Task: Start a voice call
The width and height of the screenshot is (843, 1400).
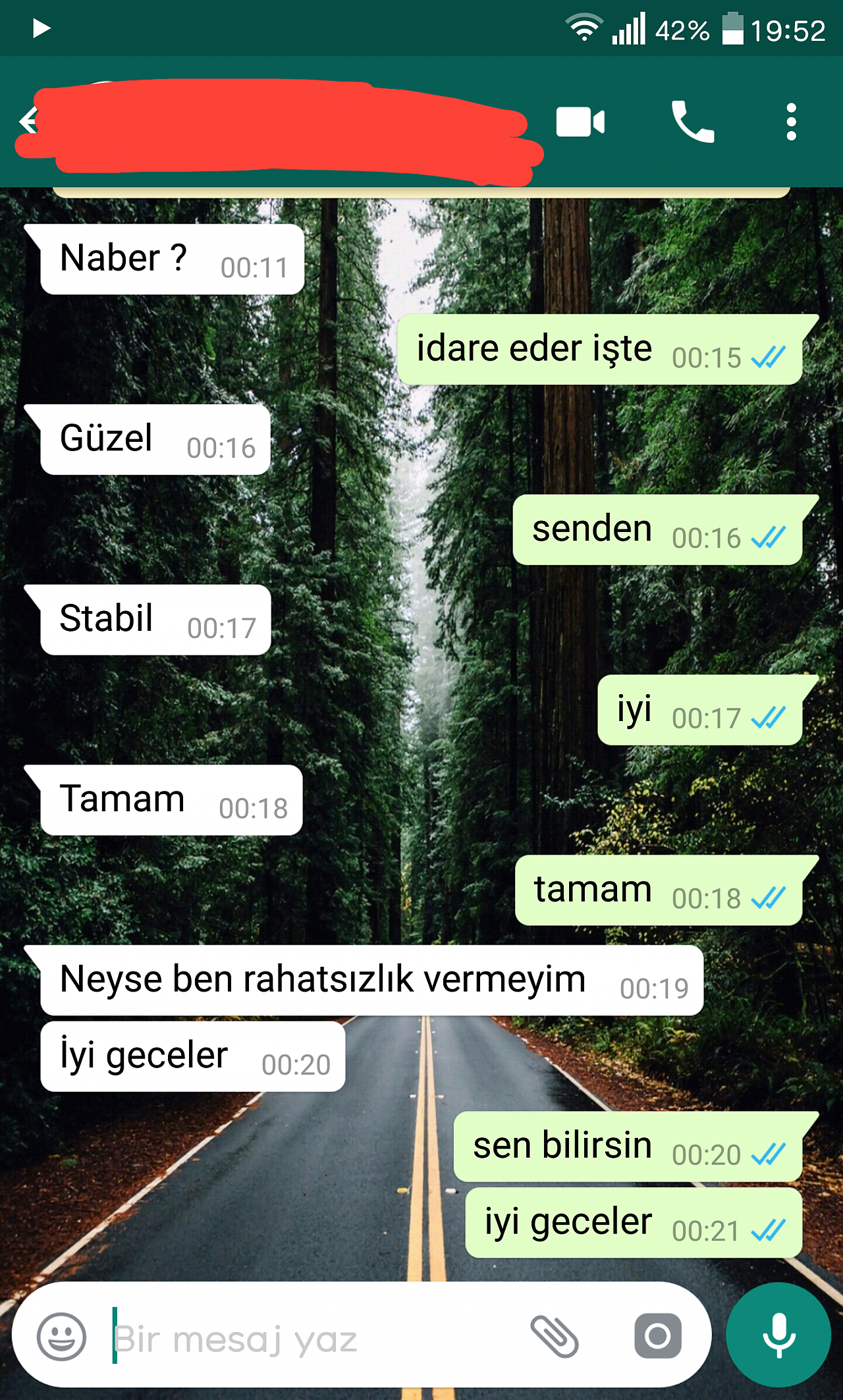Action: tap(692, 121)
